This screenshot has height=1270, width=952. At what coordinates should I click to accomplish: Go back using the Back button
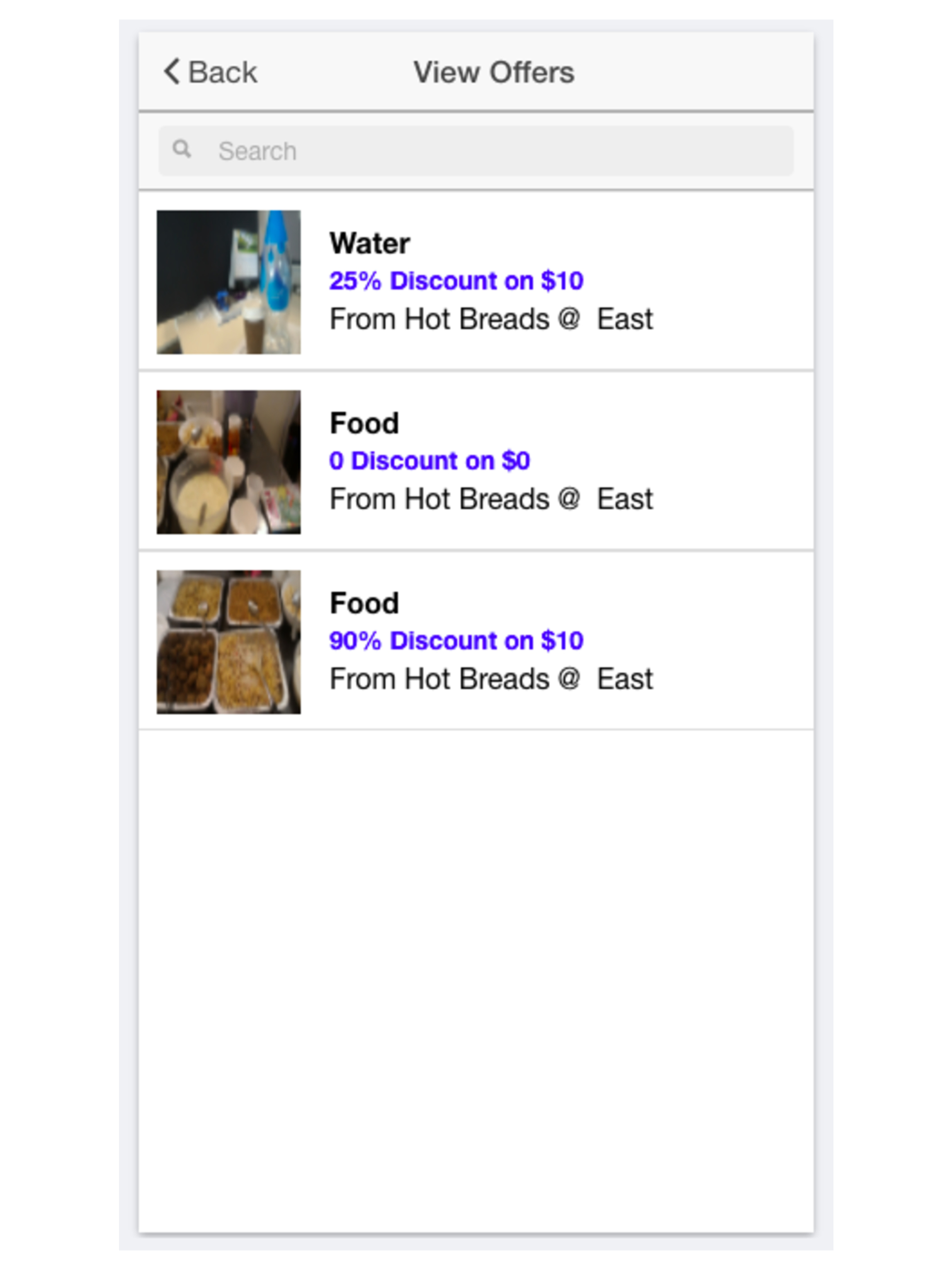coord(210,73)
